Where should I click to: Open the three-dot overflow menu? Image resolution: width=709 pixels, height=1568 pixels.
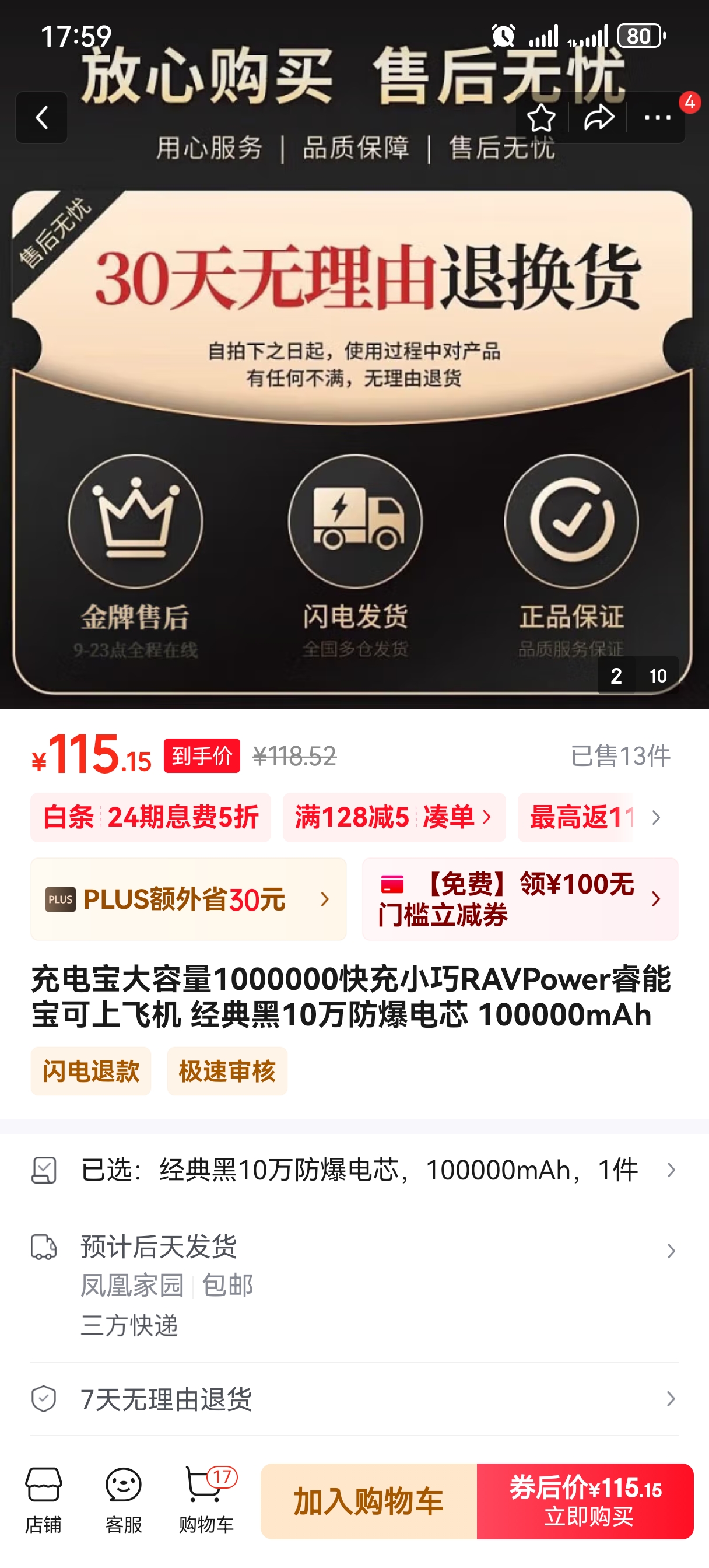(x=657, y=117)
